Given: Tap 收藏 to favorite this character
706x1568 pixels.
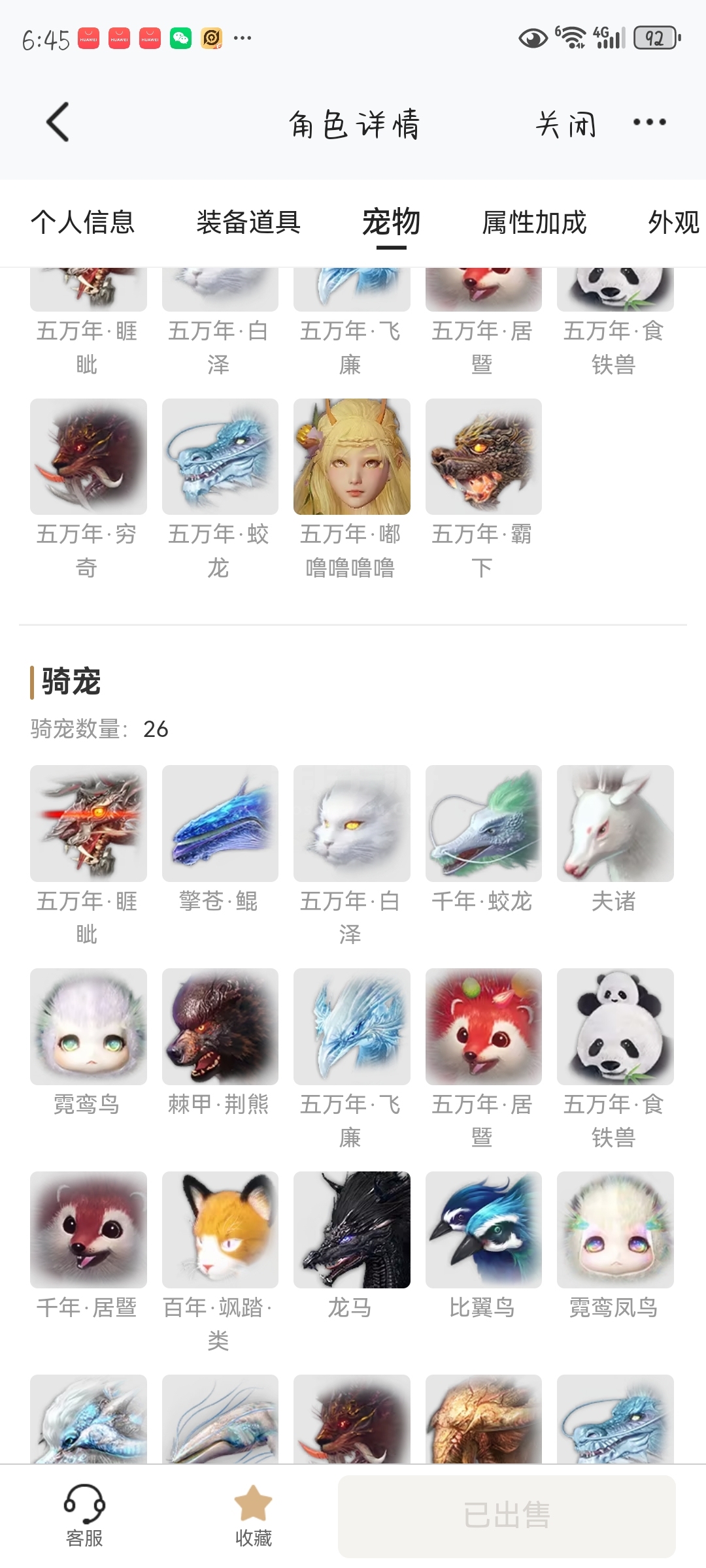Looking at the screenshot, I should pyautogui.click(x=253, y=1516).
